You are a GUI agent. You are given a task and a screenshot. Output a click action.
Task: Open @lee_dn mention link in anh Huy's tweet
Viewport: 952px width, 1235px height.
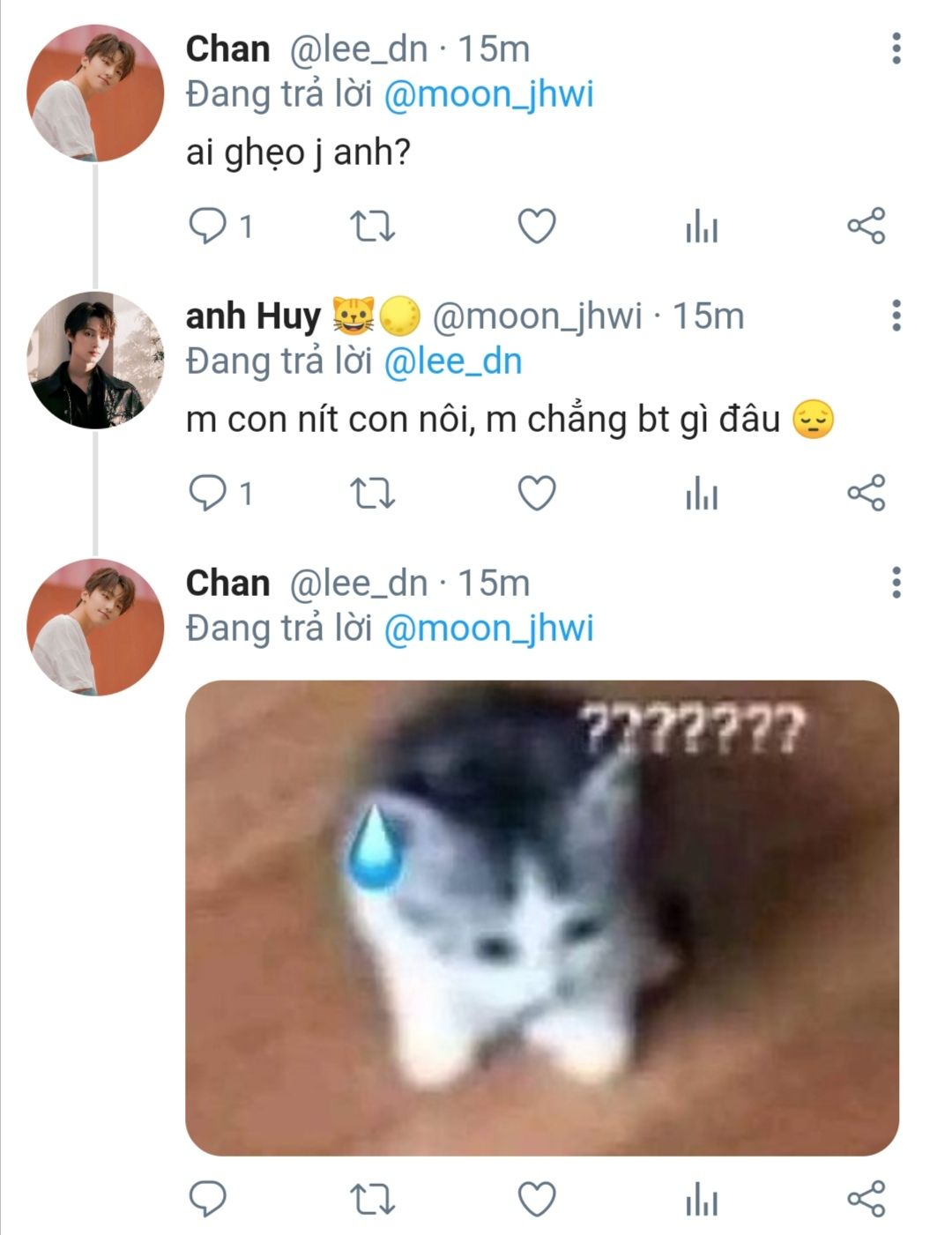point(453,362)
